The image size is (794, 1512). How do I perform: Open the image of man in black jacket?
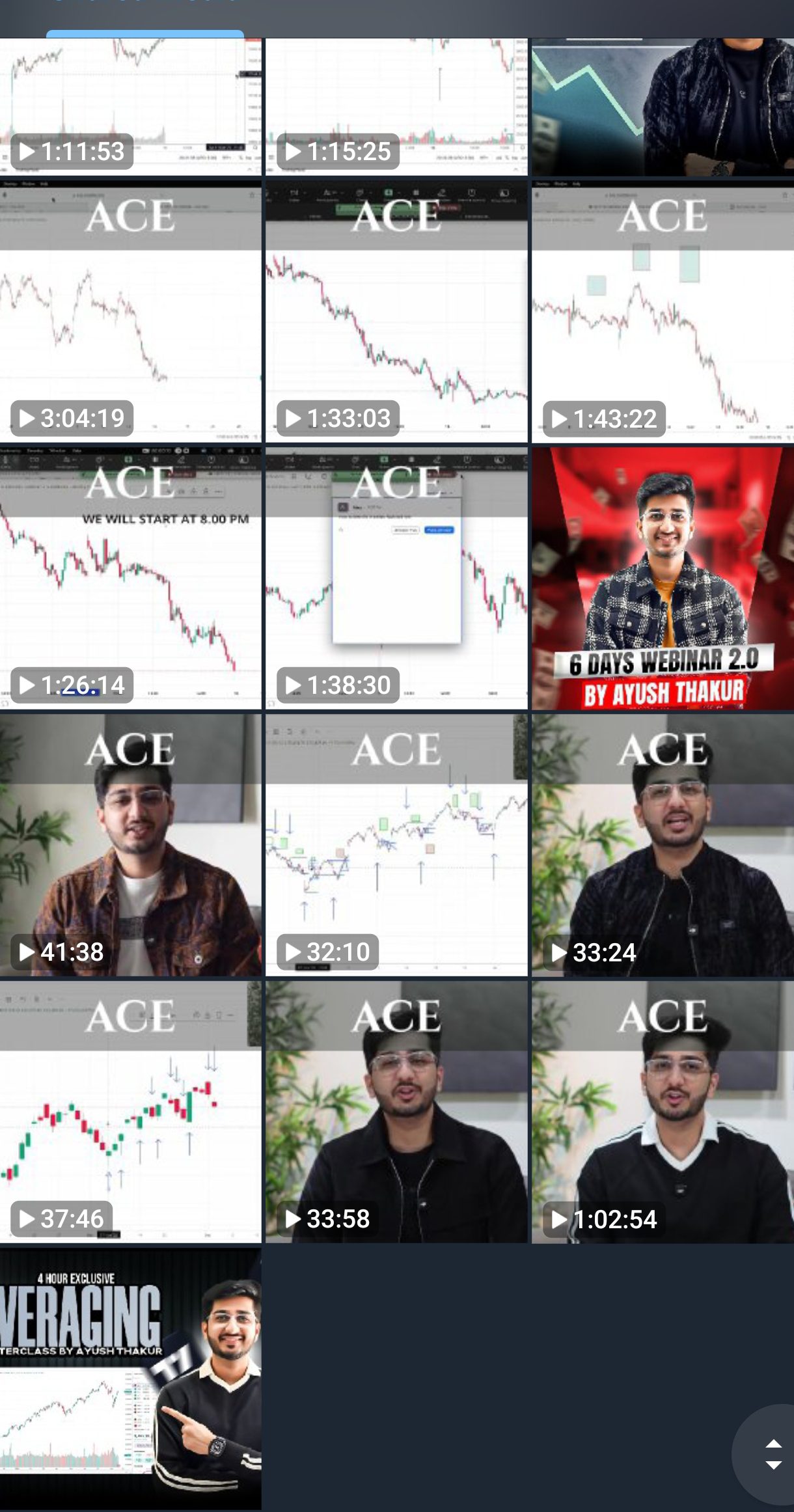click(663, 107)
